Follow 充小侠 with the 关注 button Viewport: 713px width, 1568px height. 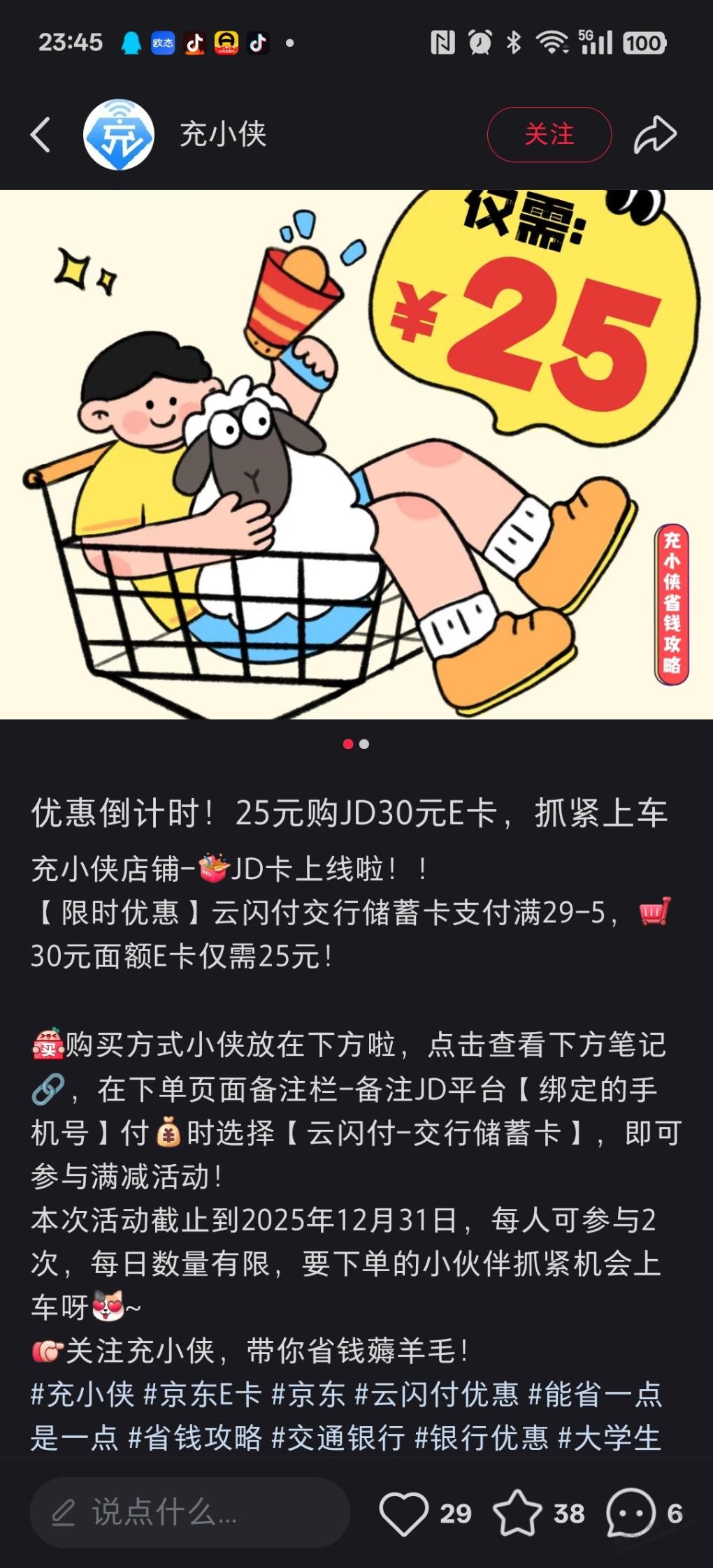coord(549,135)
